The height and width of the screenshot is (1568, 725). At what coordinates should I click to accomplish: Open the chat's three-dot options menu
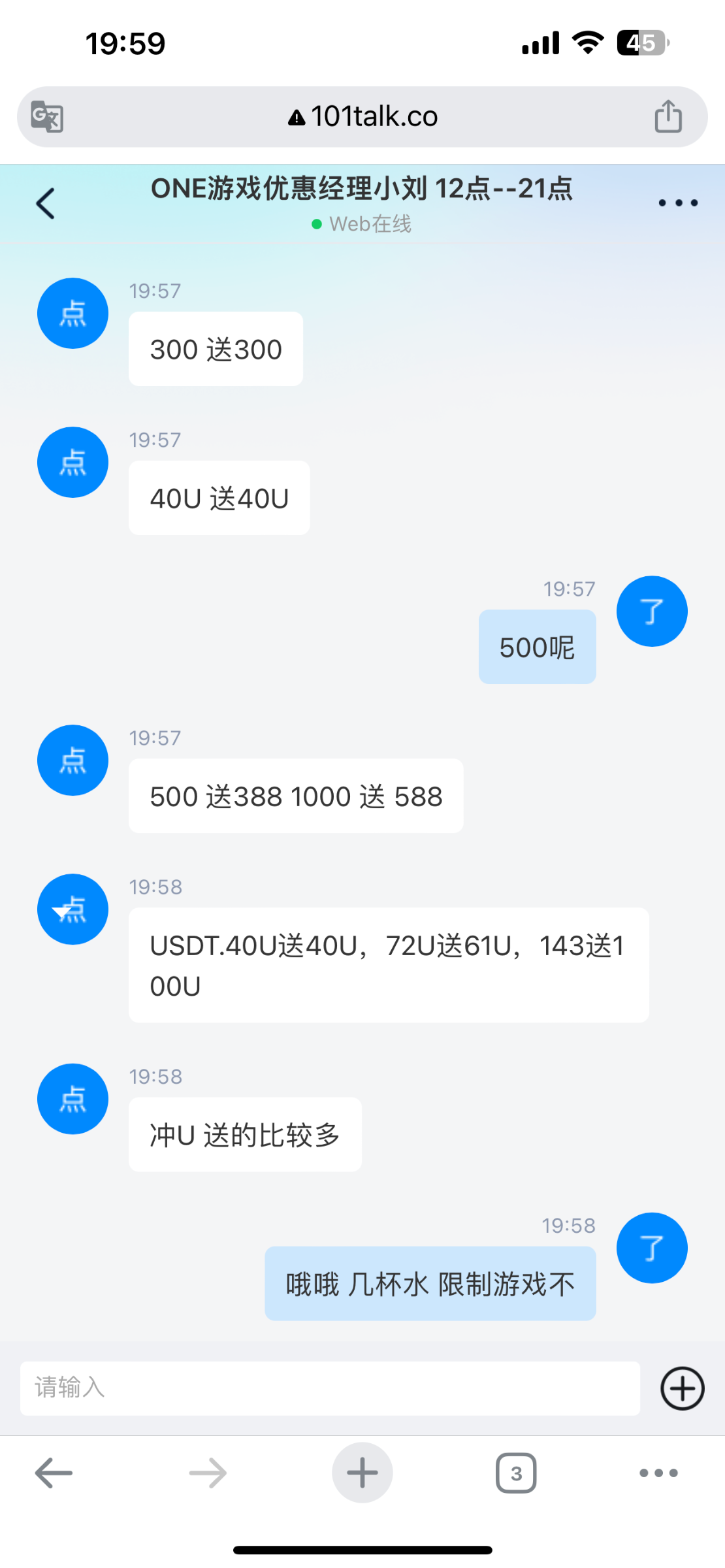tap(678, 203)
